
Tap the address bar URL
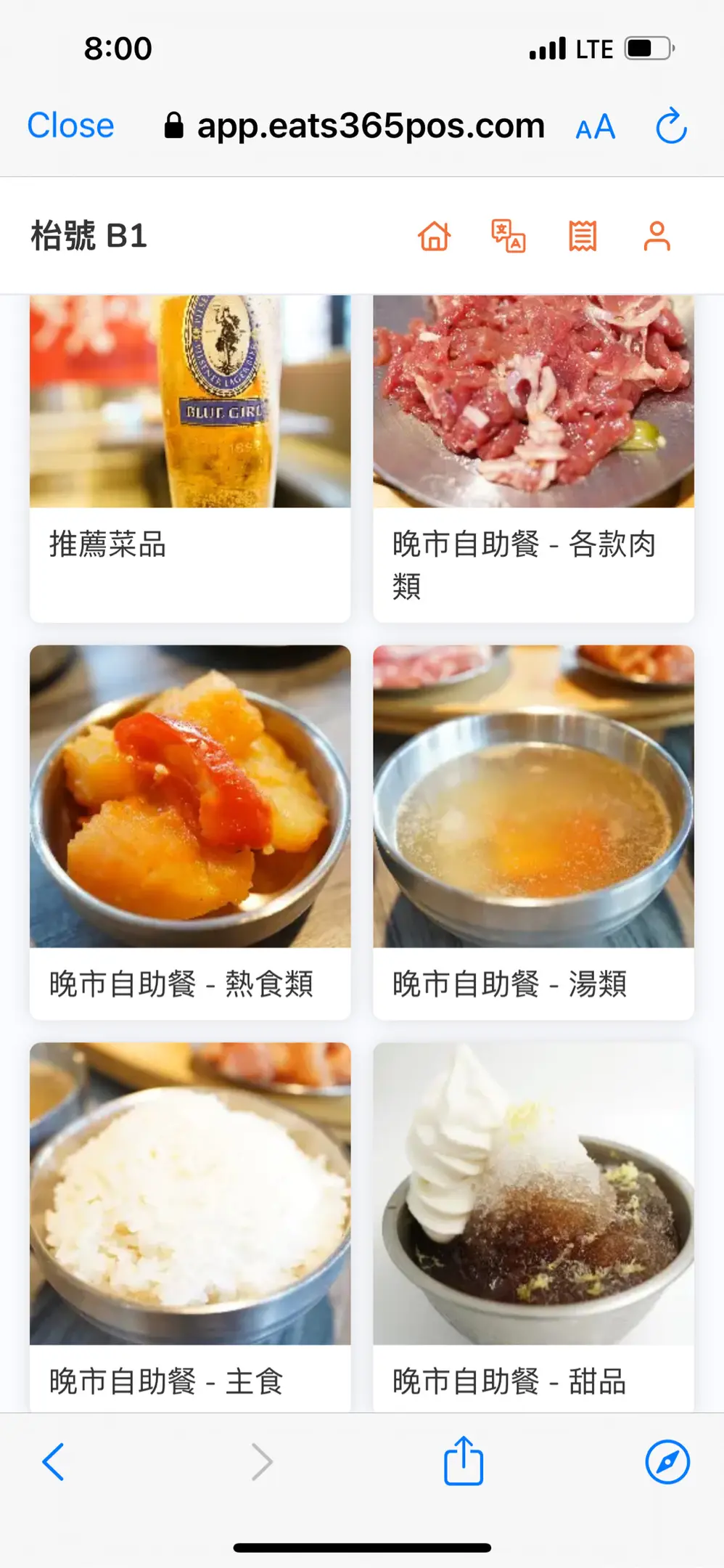pos(370,126)
